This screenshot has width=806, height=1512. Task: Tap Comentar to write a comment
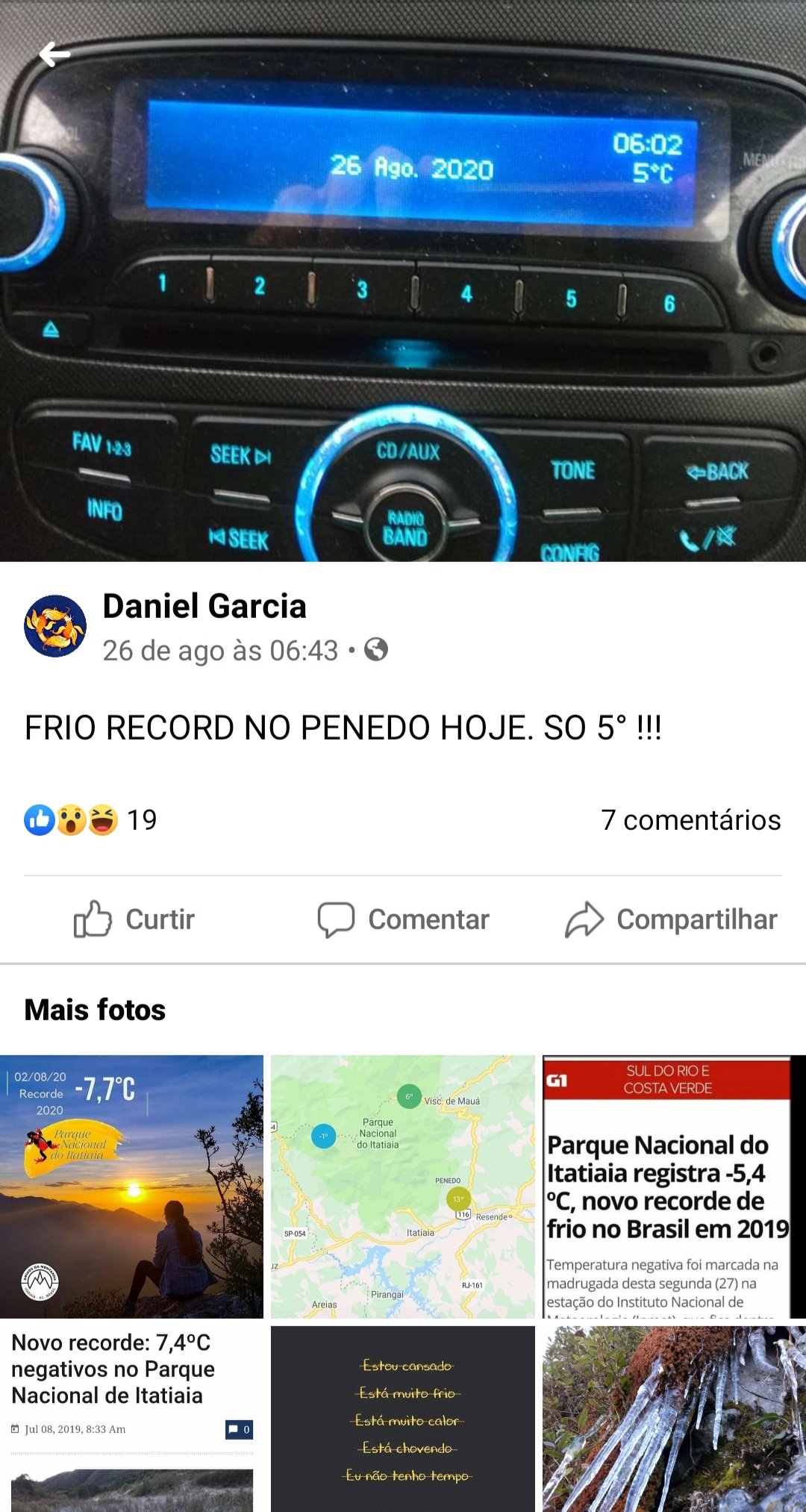click(403, 919)
